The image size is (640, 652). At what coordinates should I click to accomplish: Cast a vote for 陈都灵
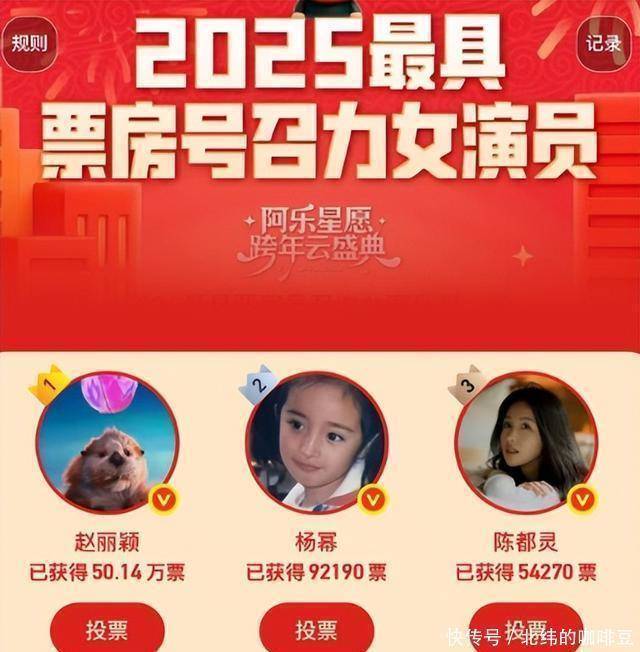(x=526, y=630)
